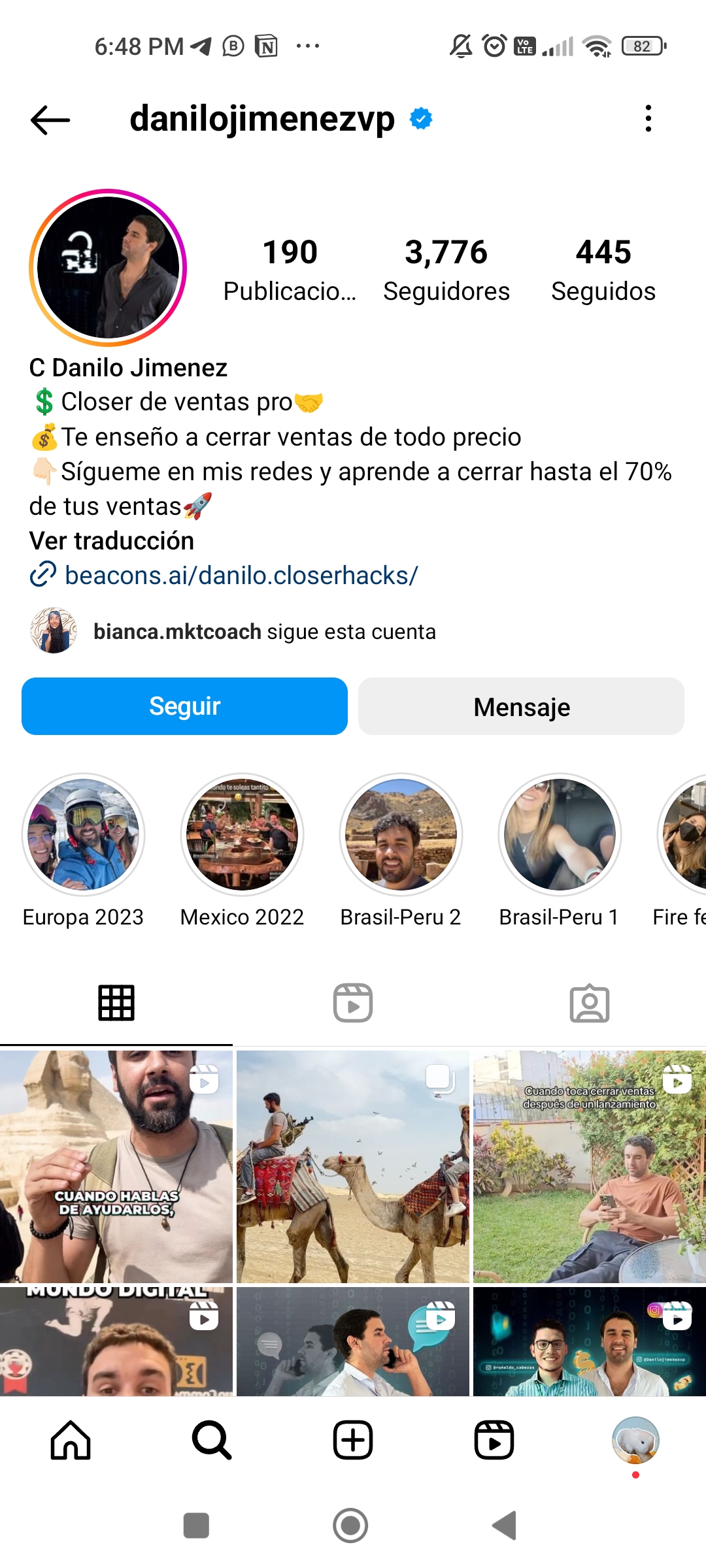Tap the Seguir button

[x=184, y=706]
